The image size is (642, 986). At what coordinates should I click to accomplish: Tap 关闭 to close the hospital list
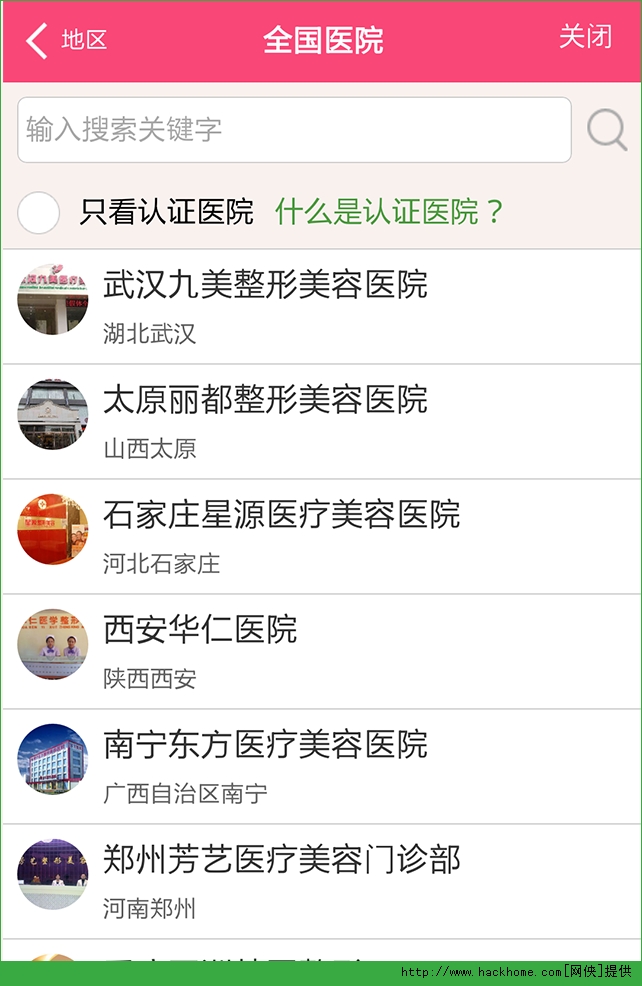pyautogui.click(x=585, y=37)
